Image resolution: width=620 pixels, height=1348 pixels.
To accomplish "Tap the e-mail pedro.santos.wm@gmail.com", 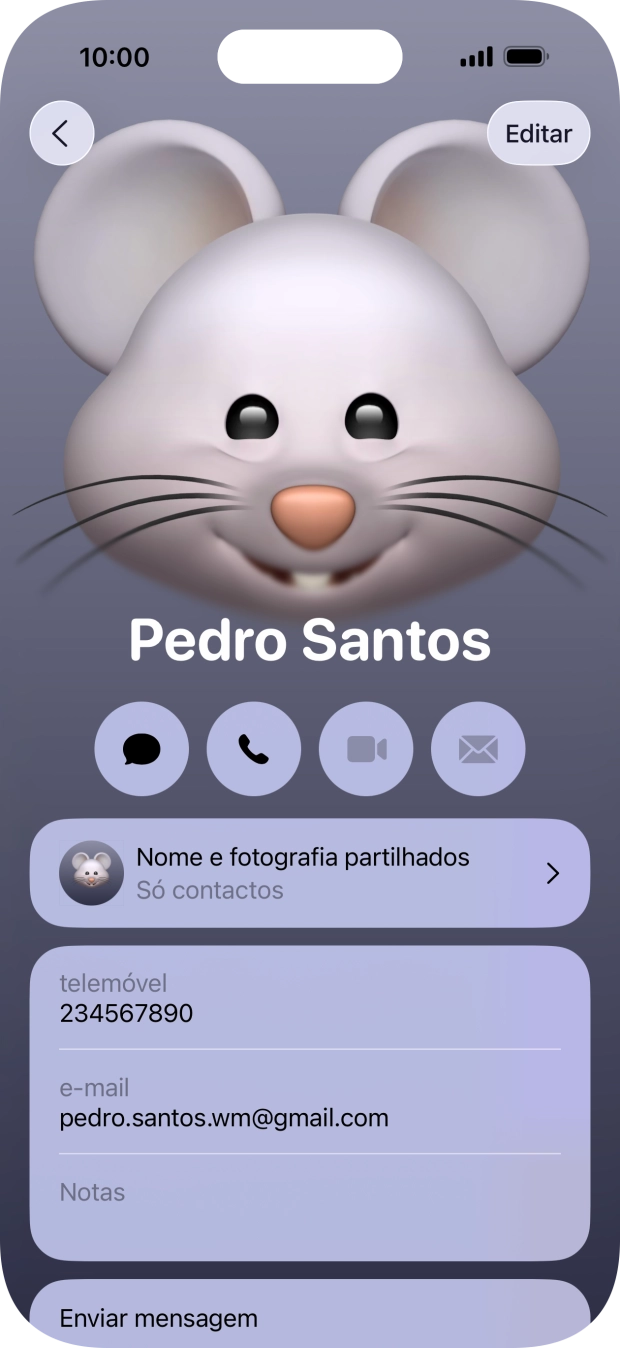I will 224,1117.
